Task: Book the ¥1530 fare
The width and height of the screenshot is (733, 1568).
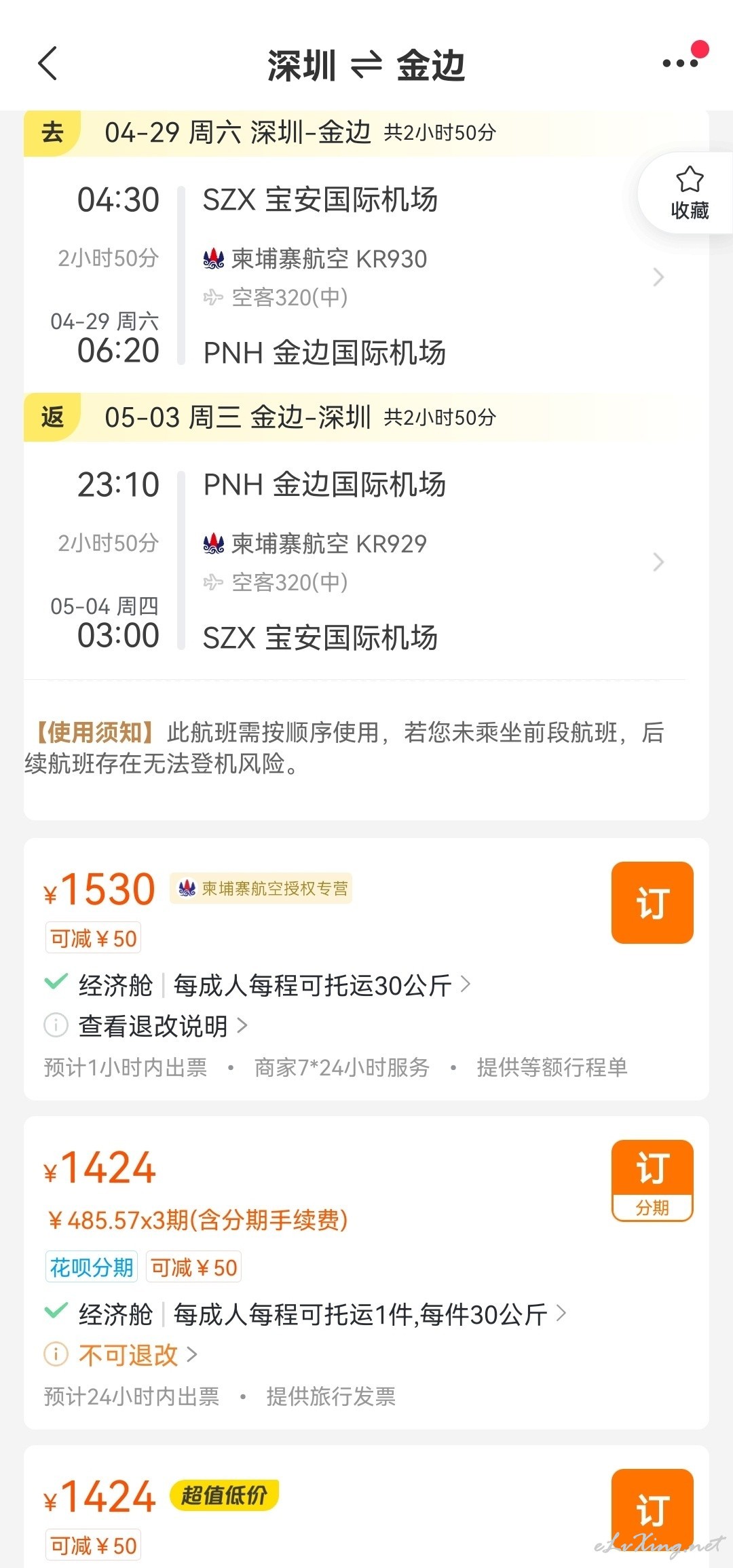Action: pos(652,902)
